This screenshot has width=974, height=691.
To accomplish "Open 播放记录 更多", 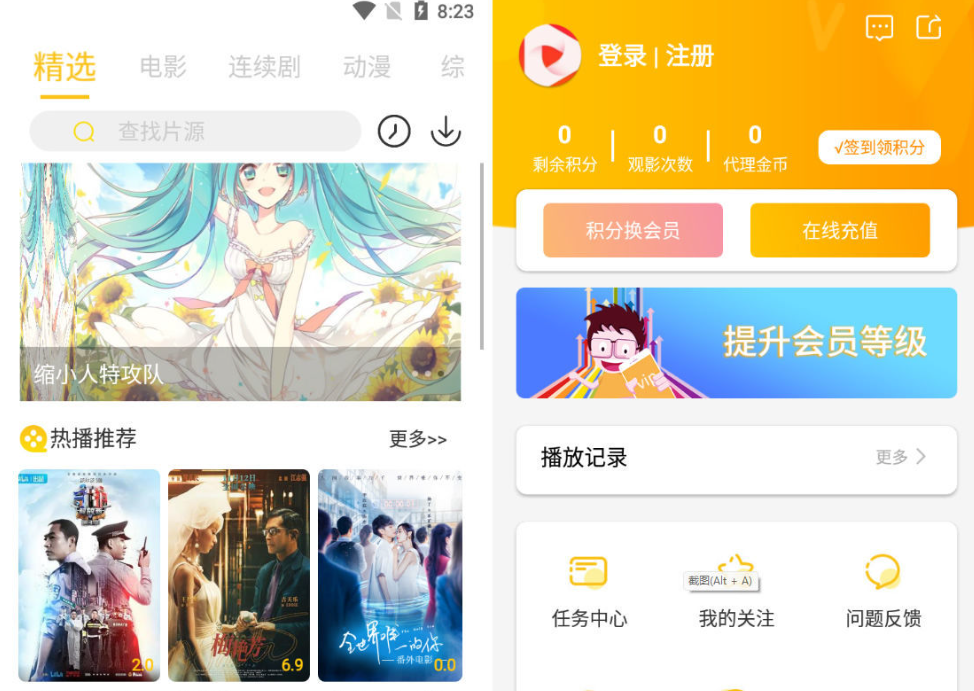I will click(x=900, y=457).
